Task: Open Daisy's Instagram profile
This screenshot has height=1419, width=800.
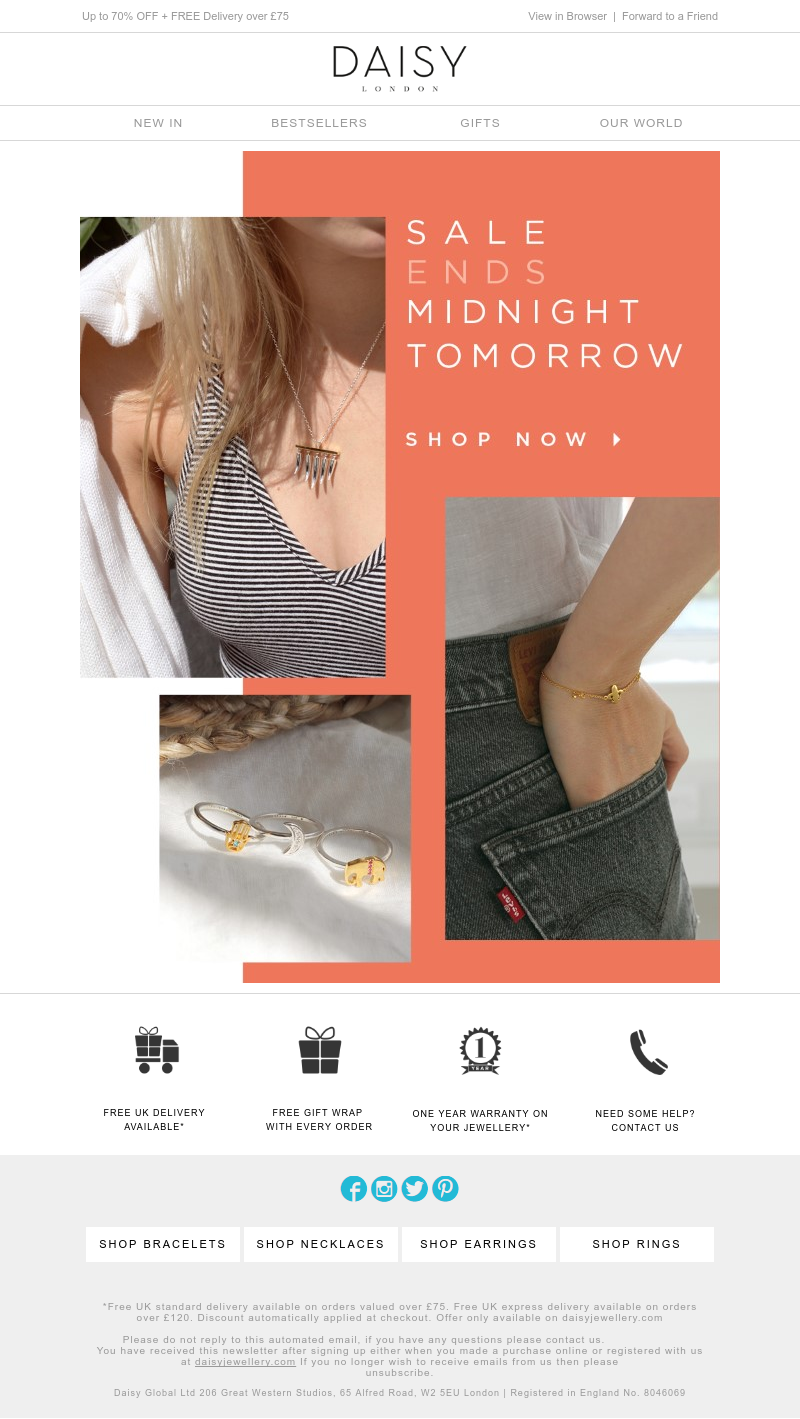Action: [x=384, y=1189]
